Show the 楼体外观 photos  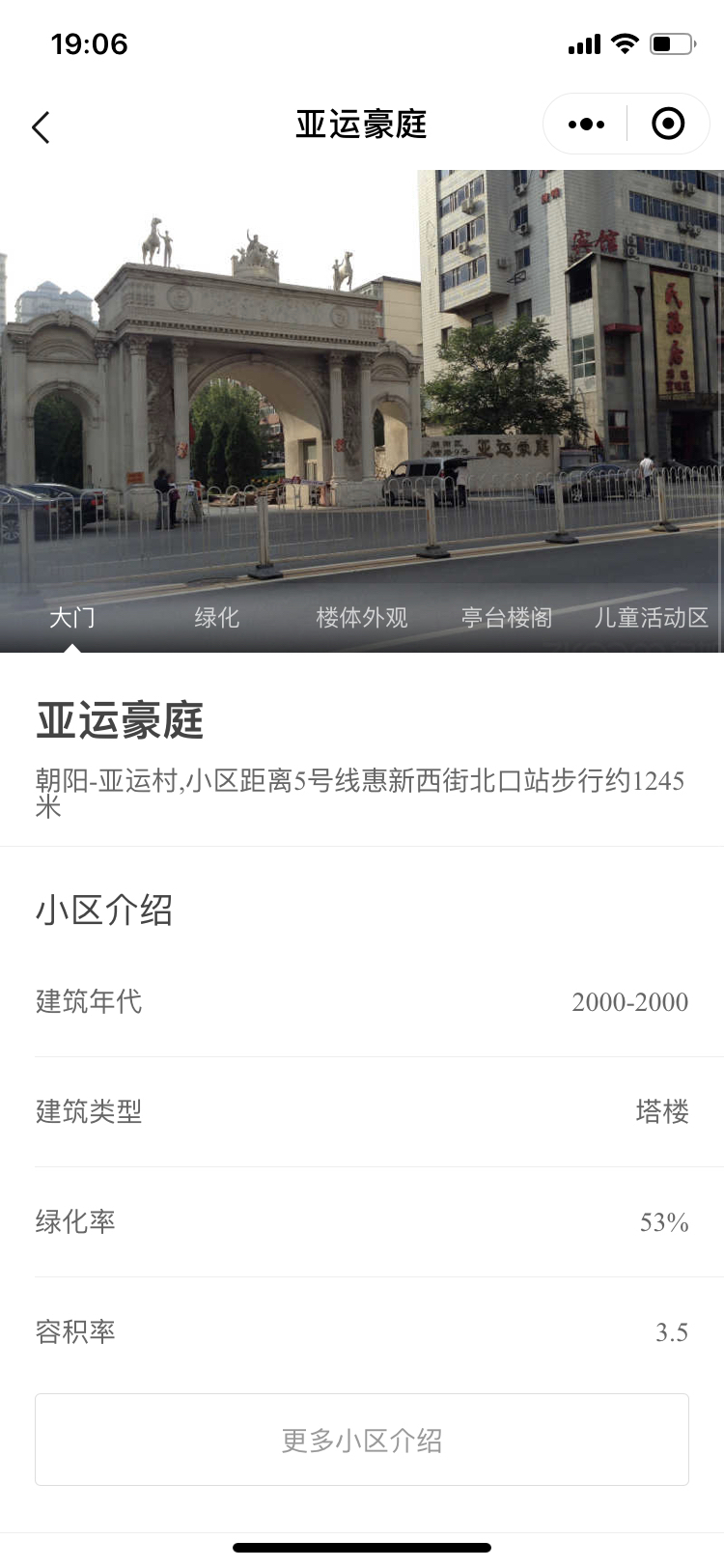click(362, 618)
